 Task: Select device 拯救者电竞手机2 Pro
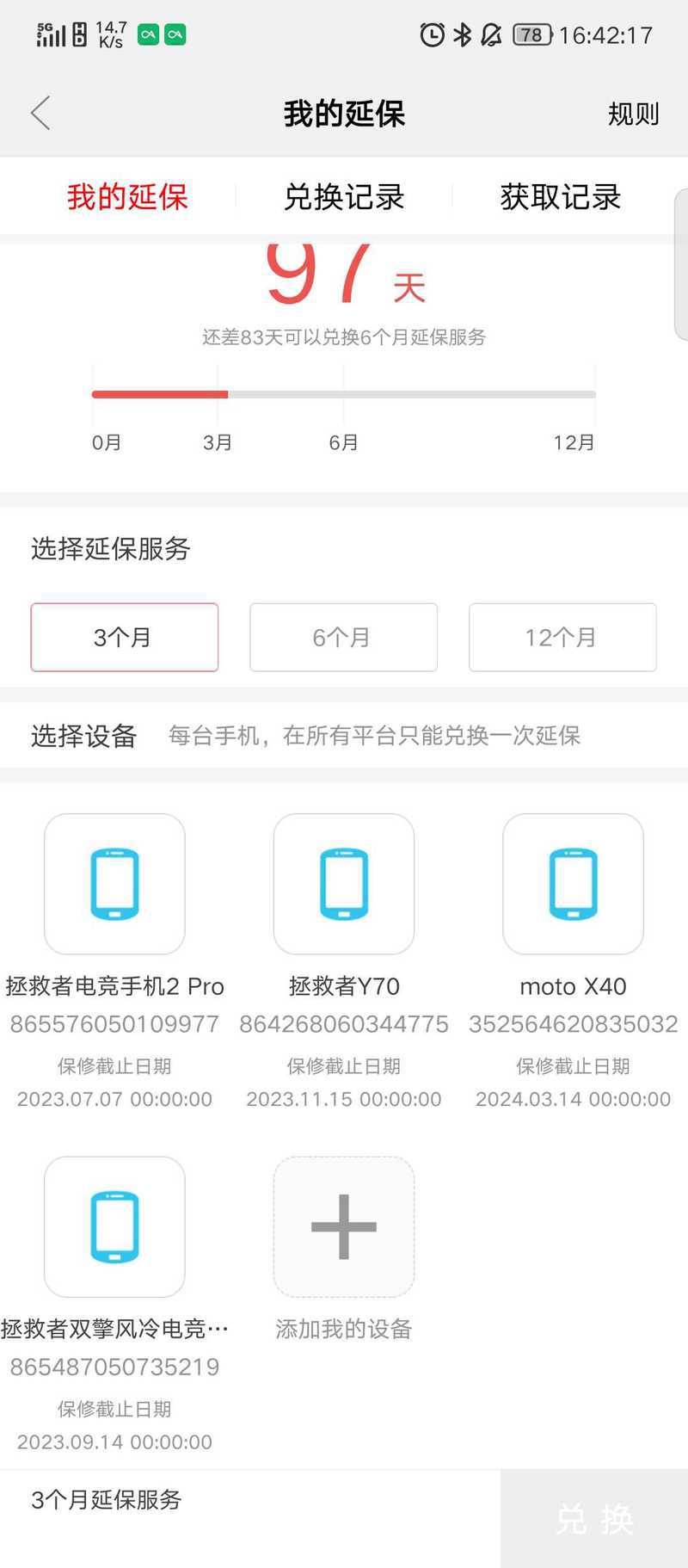[114, 884]
